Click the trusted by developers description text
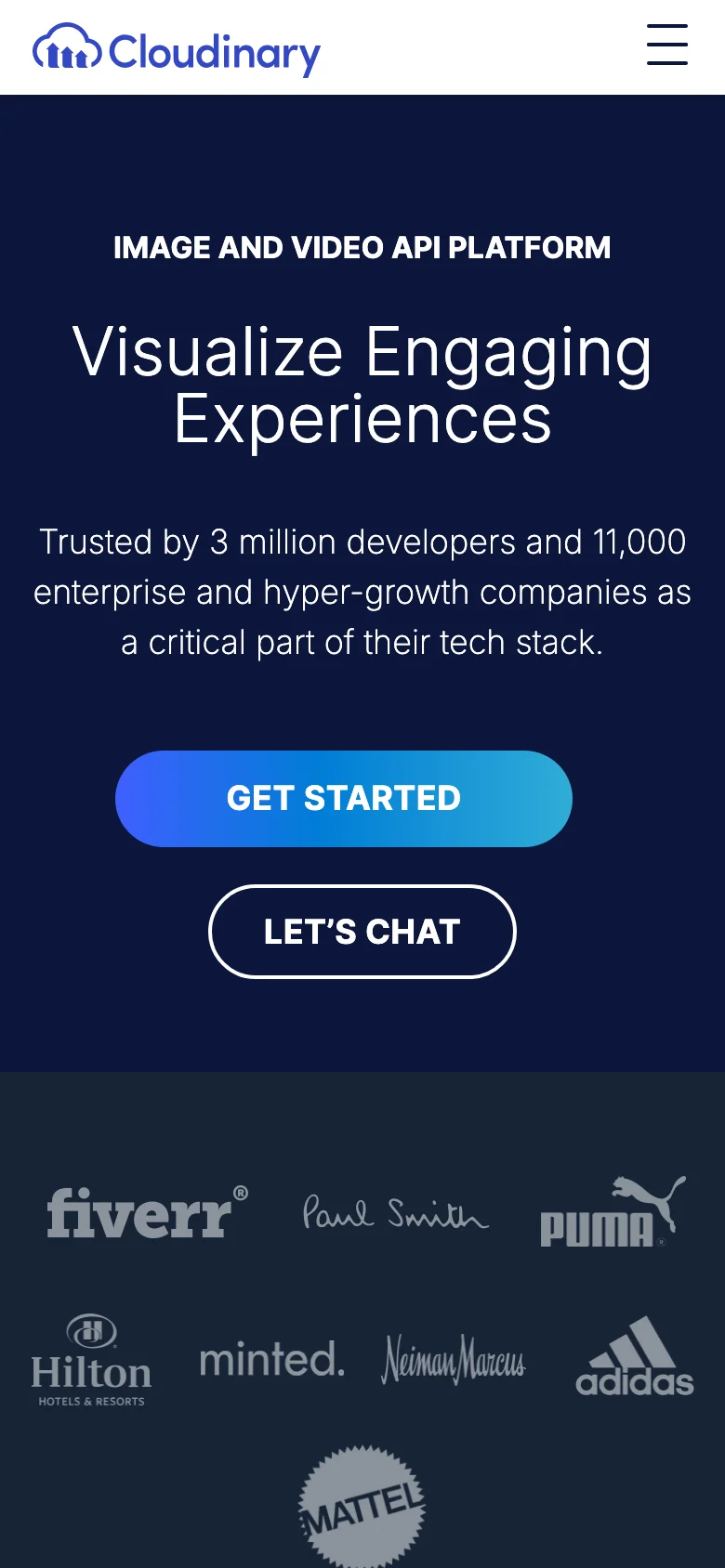The width and height of the screenshot is (725, 1568). 362,592
